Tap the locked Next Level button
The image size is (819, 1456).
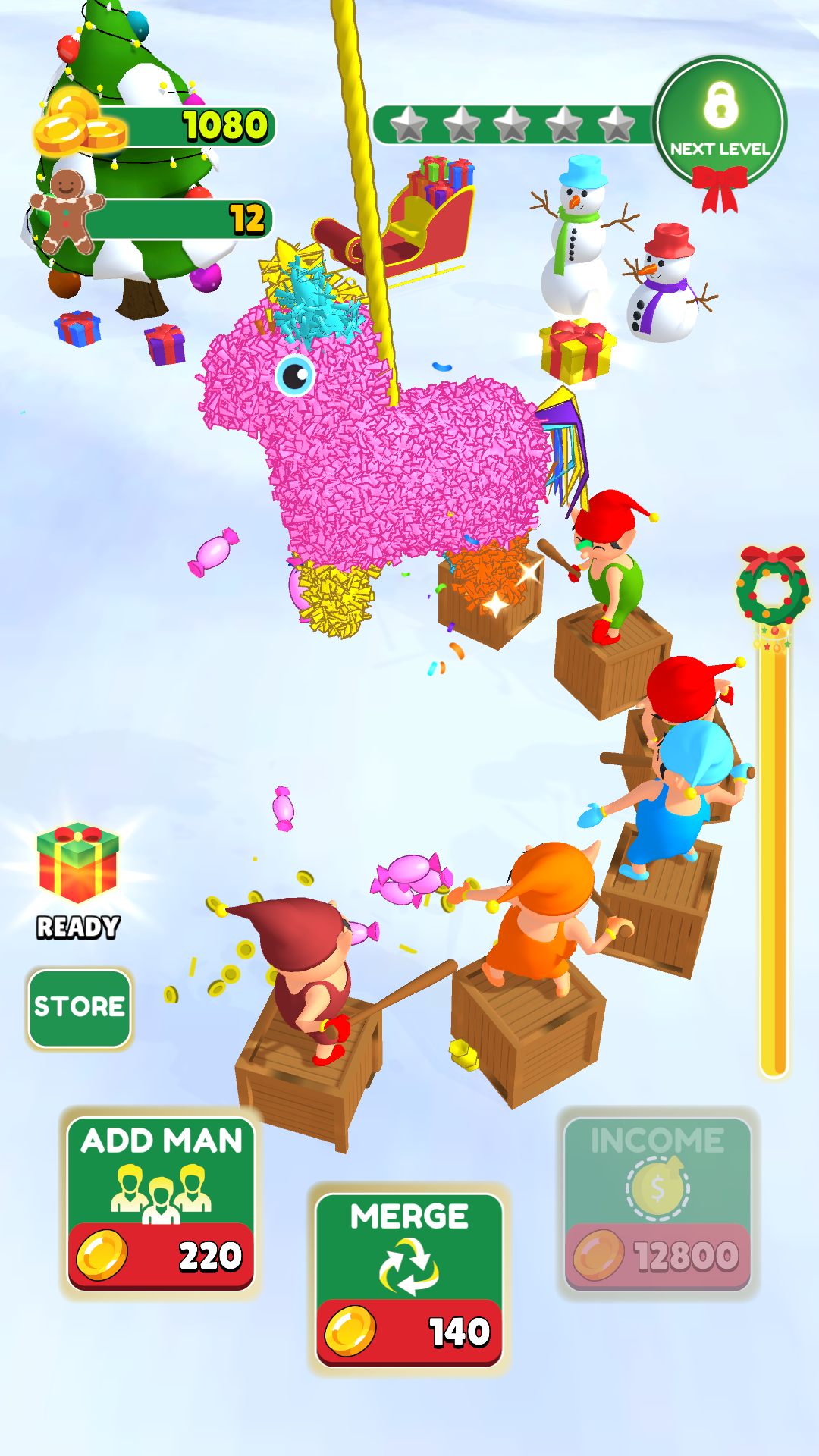(720, 121)
